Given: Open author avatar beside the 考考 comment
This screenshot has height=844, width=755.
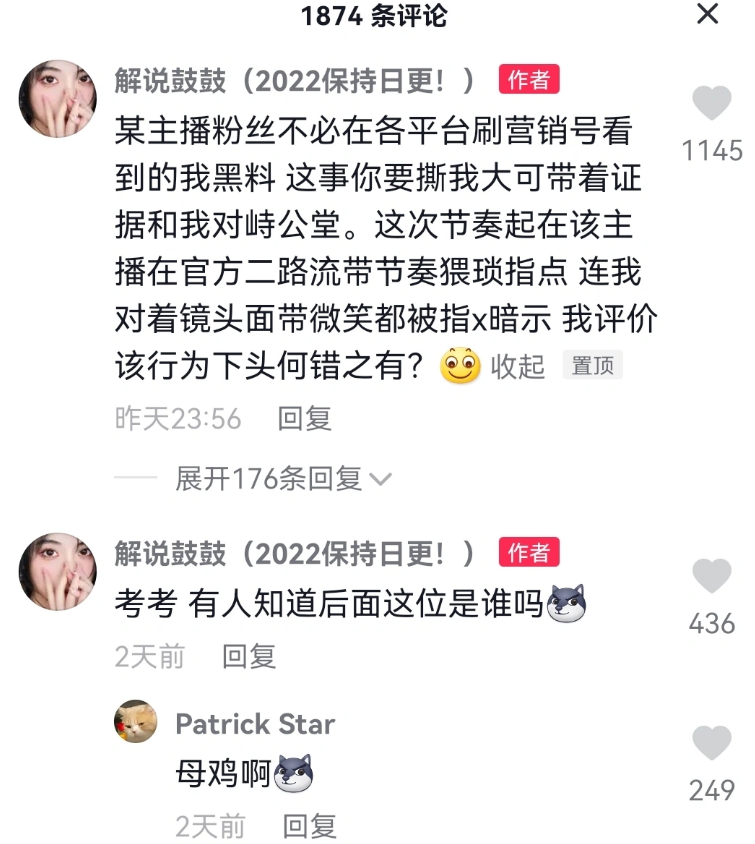Looking at the screenshot, I should [58, 572].
